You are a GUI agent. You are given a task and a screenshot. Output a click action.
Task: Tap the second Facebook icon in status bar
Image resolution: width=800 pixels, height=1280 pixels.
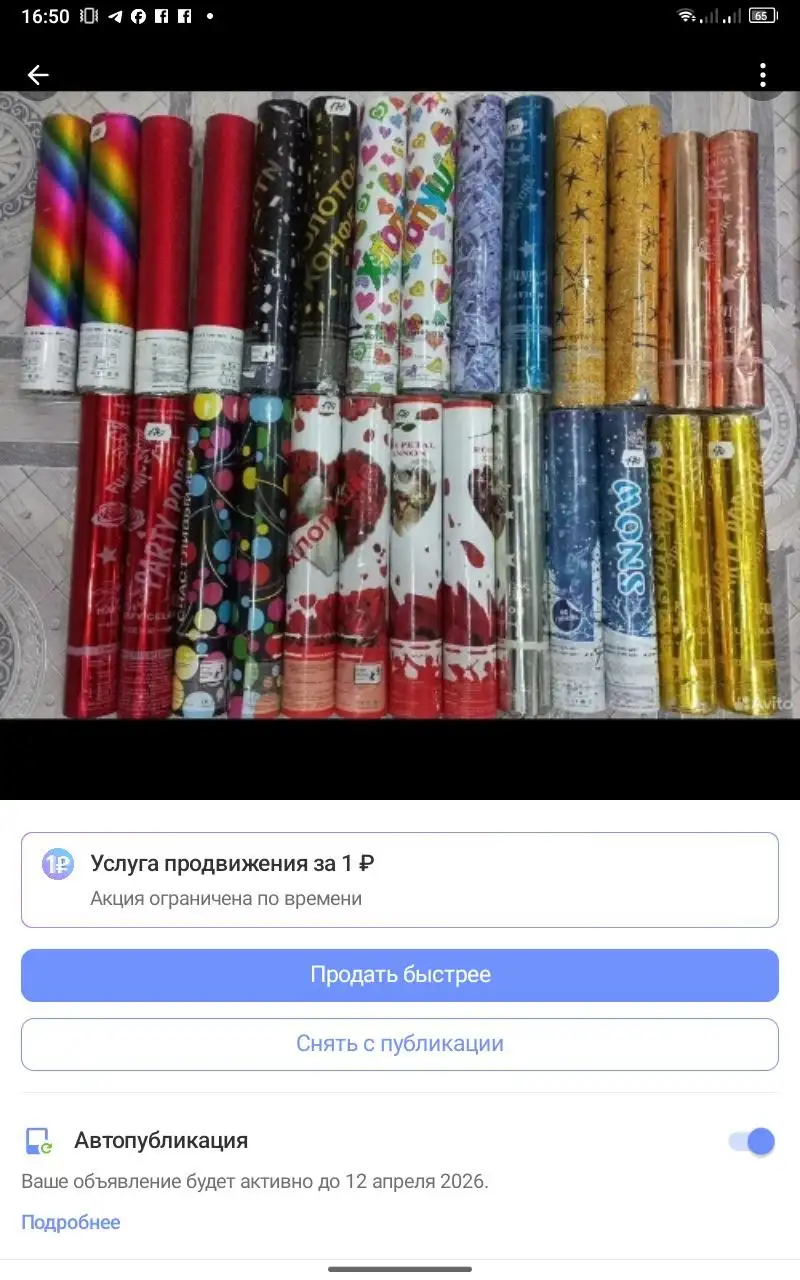(186, 16)
